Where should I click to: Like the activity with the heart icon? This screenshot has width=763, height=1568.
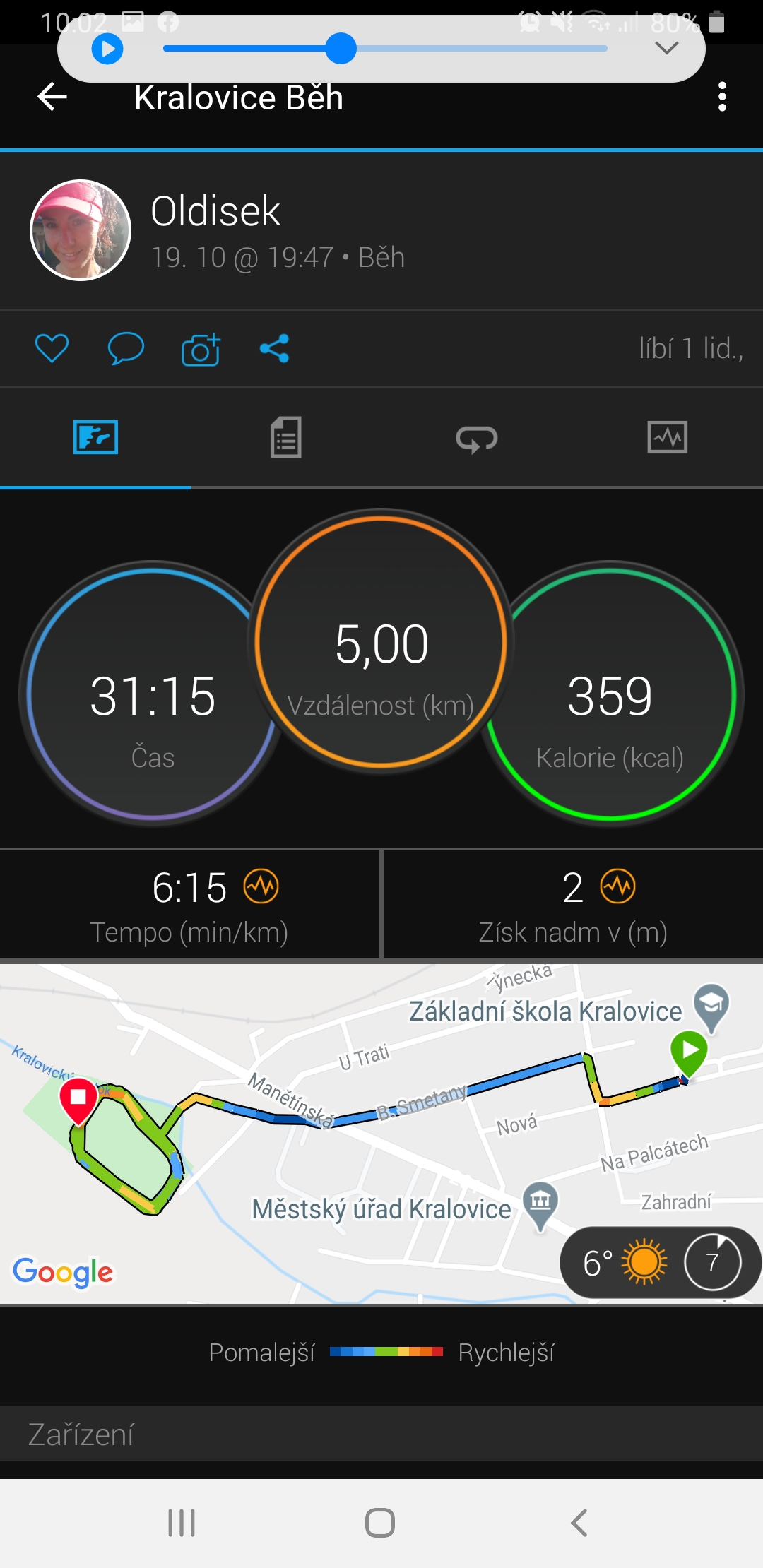(x=52, y=348)
